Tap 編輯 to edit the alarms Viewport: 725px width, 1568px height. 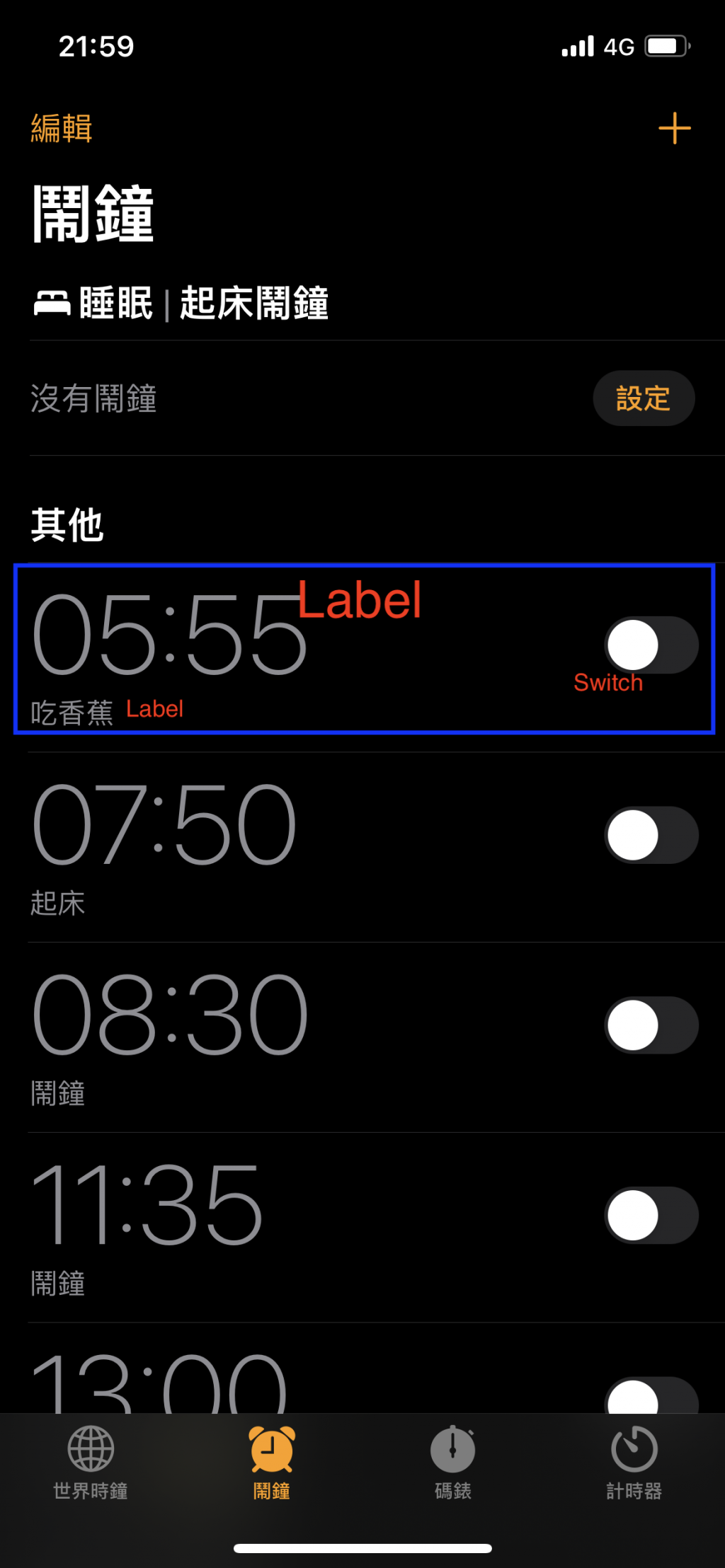(62, 129)
